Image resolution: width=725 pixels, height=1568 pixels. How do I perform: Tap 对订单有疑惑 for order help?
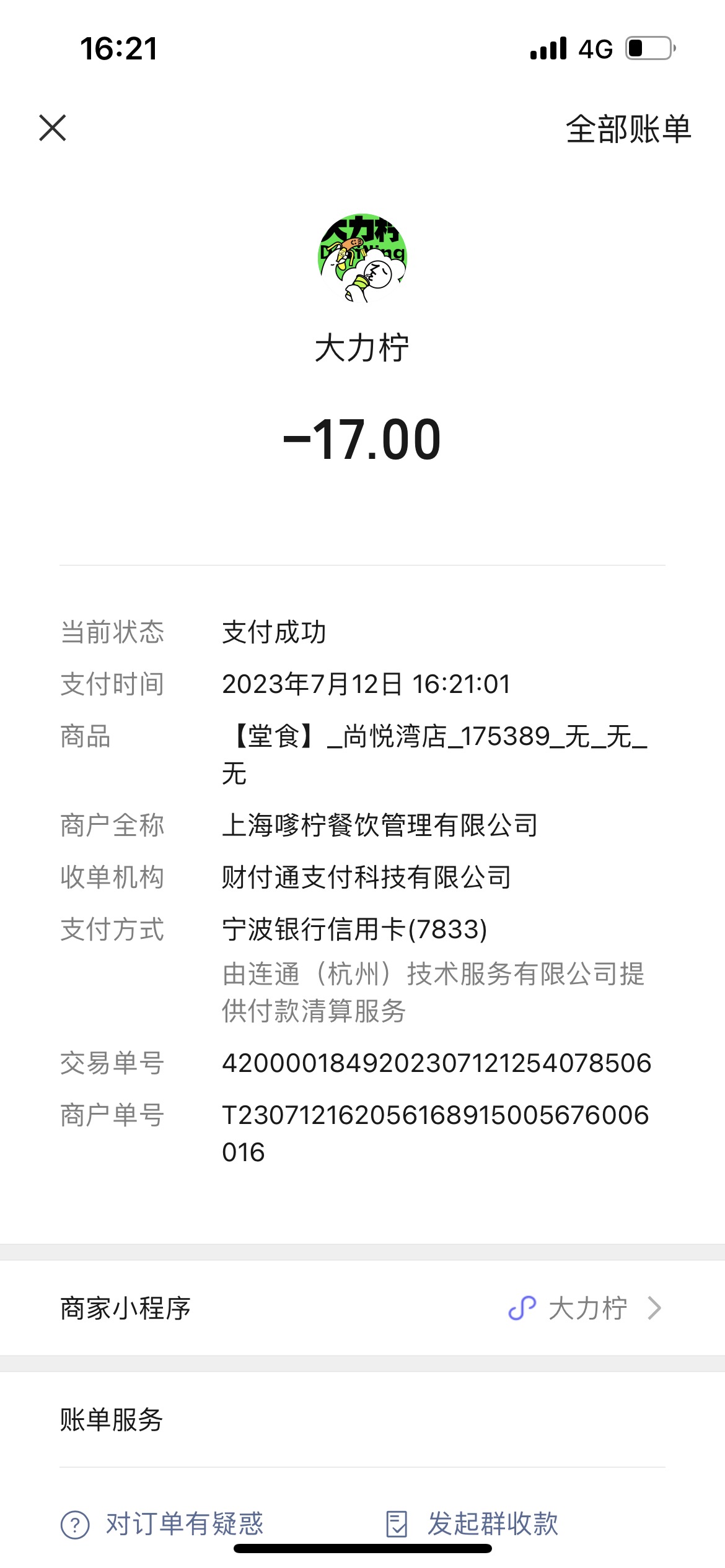[162, 1523]
